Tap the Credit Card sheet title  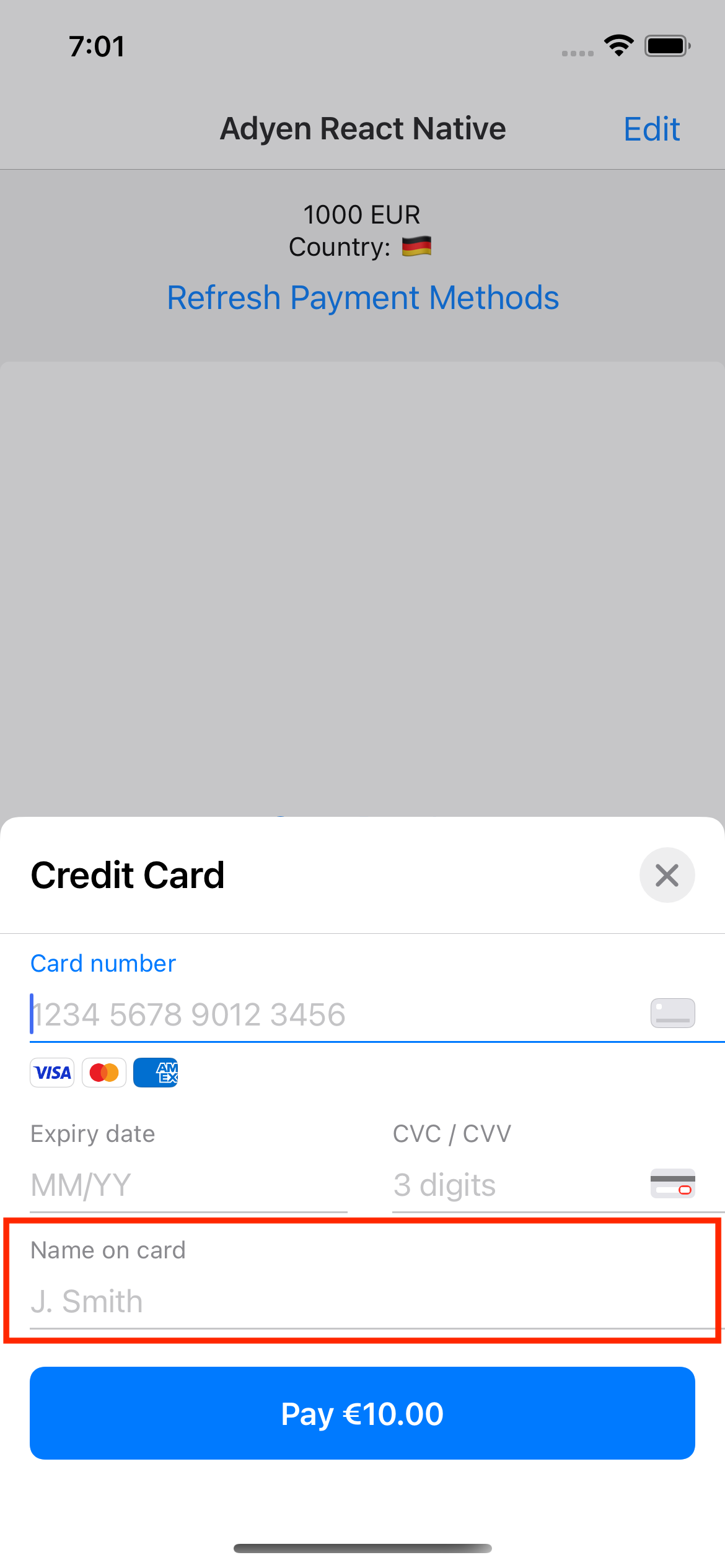pyautogui.click(x=127, y=875)
